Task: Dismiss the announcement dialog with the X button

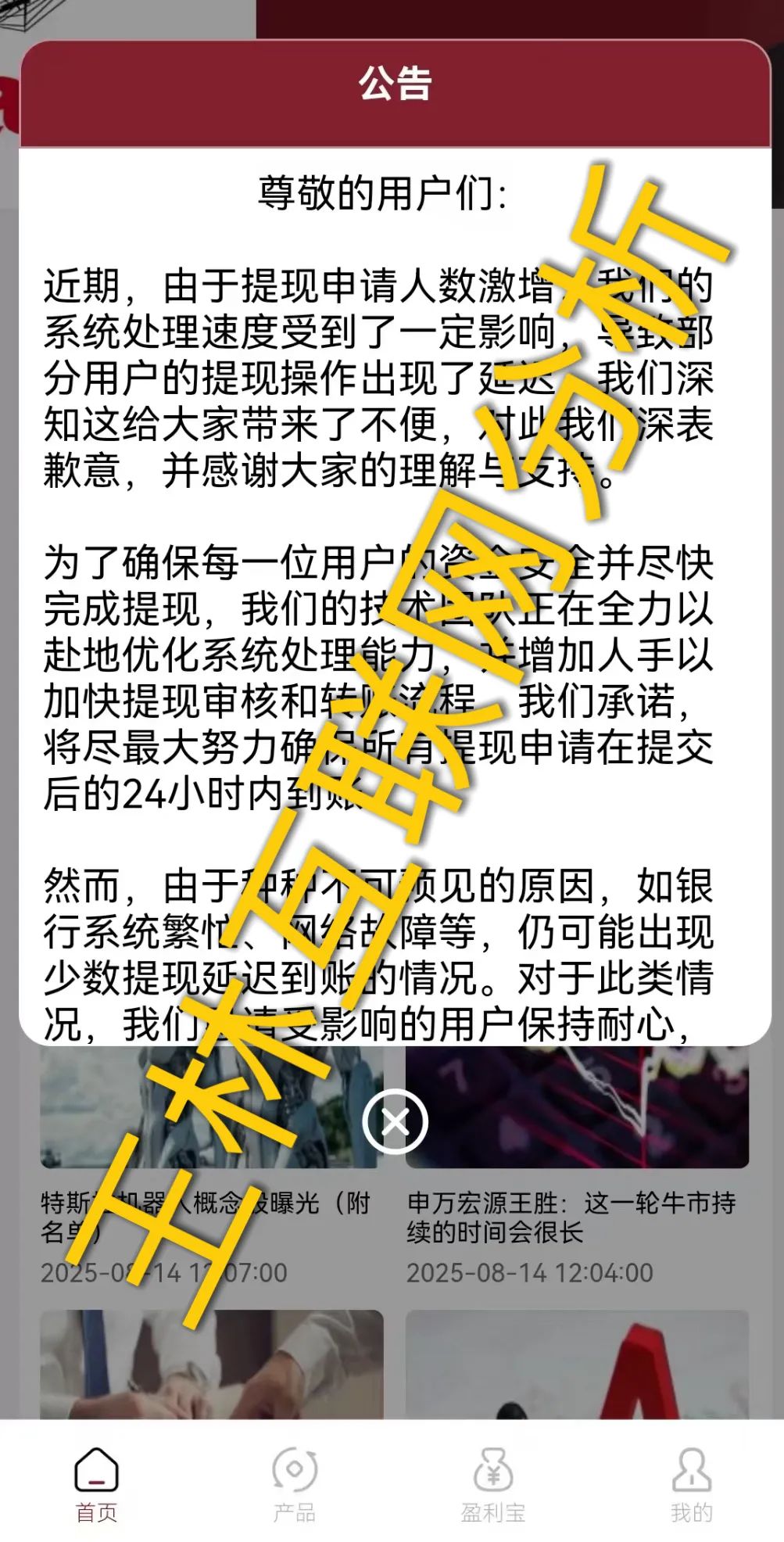Action: [395, 1121]
